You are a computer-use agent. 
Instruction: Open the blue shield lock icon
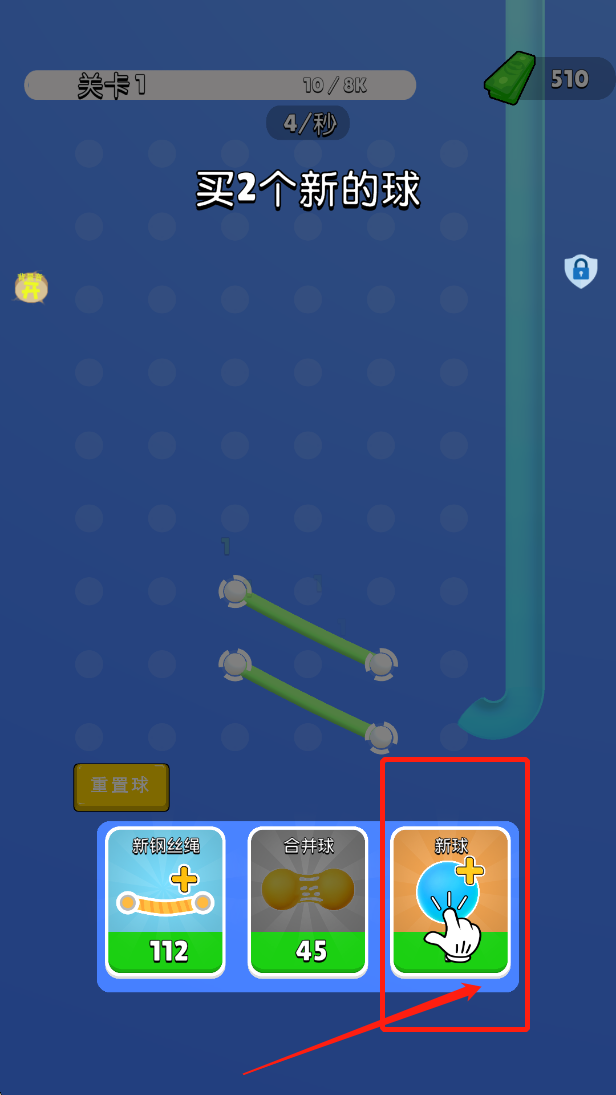point(580,270)
